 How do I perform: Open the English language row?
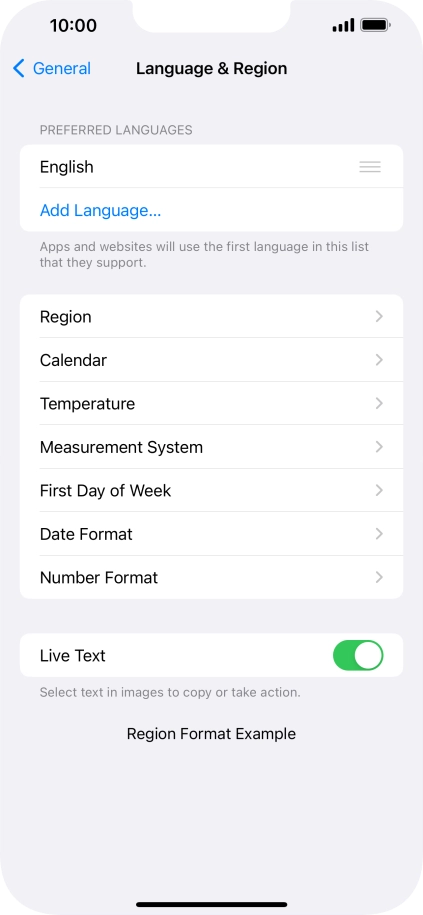(211, 166)
